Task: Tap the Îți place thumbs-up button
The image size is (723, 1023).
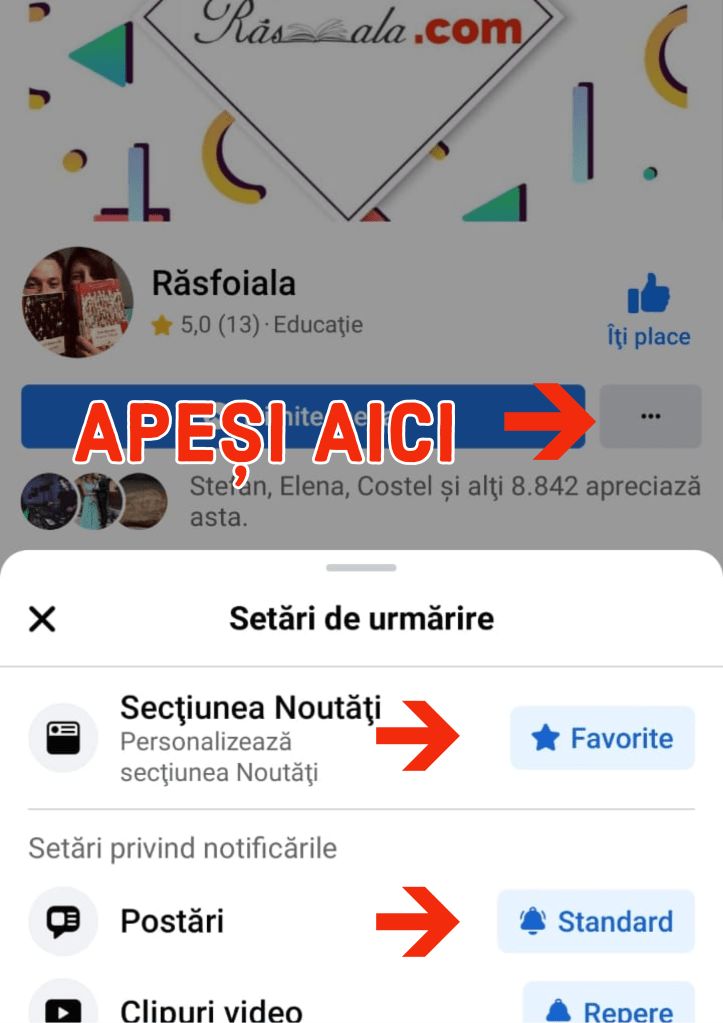Action: [648, 310]
